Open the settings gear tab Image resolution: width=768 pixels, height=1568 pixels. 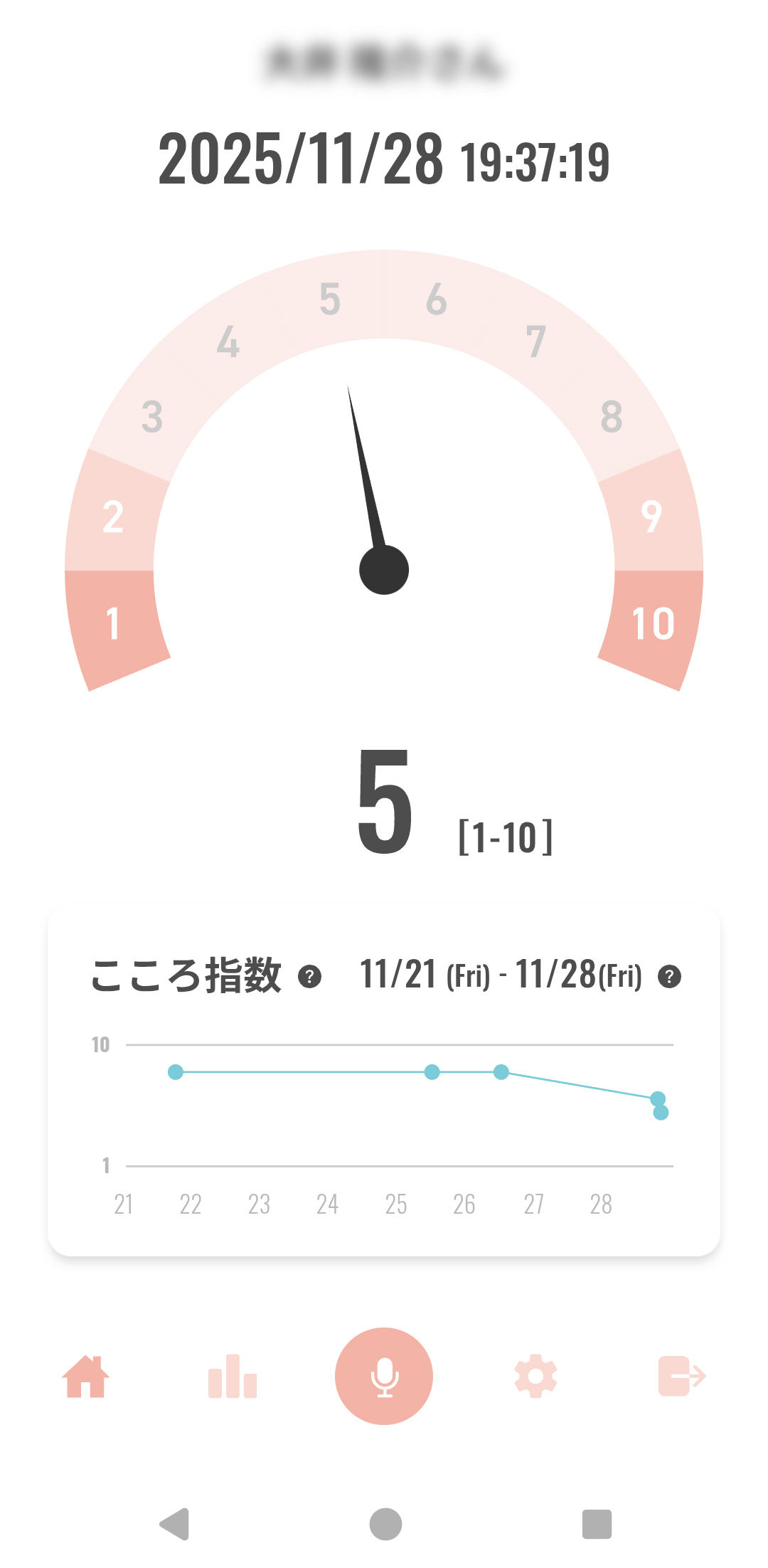pyautogui.click(x=535, y=1376)
